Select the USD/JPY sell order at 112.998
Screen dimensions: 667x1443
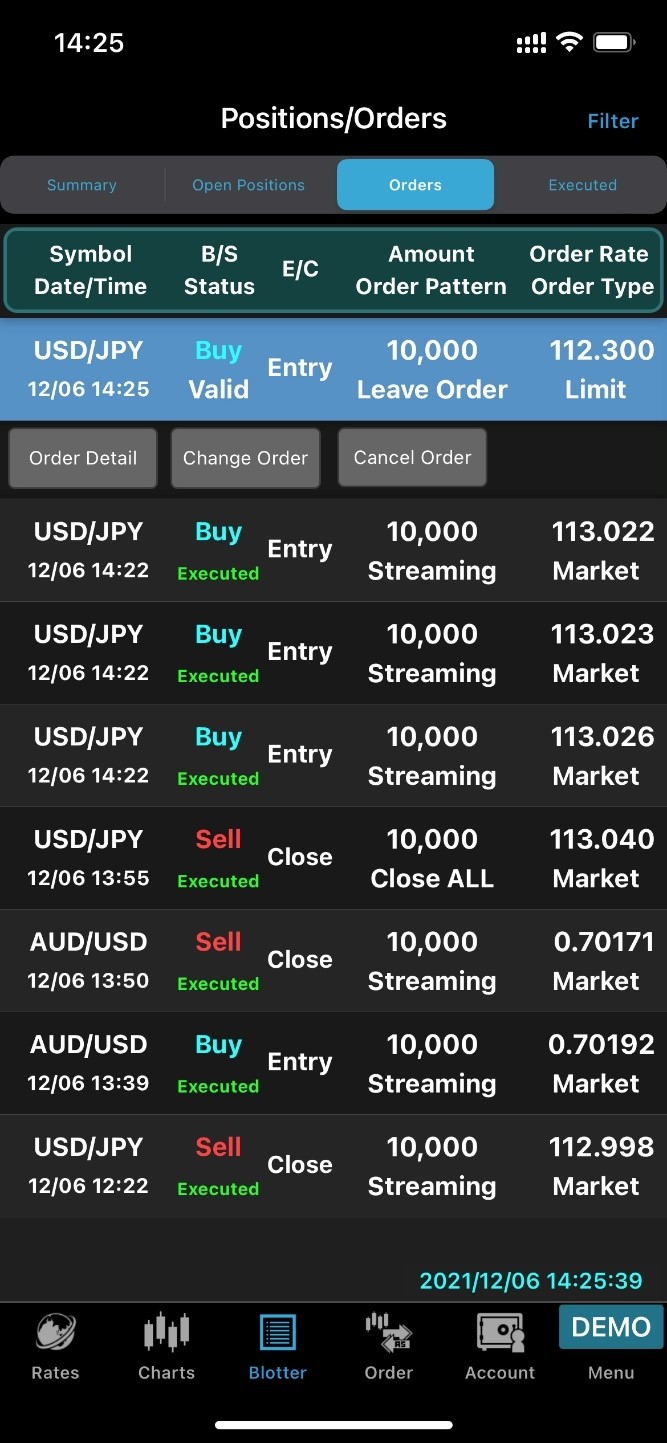coord(333,1166)
